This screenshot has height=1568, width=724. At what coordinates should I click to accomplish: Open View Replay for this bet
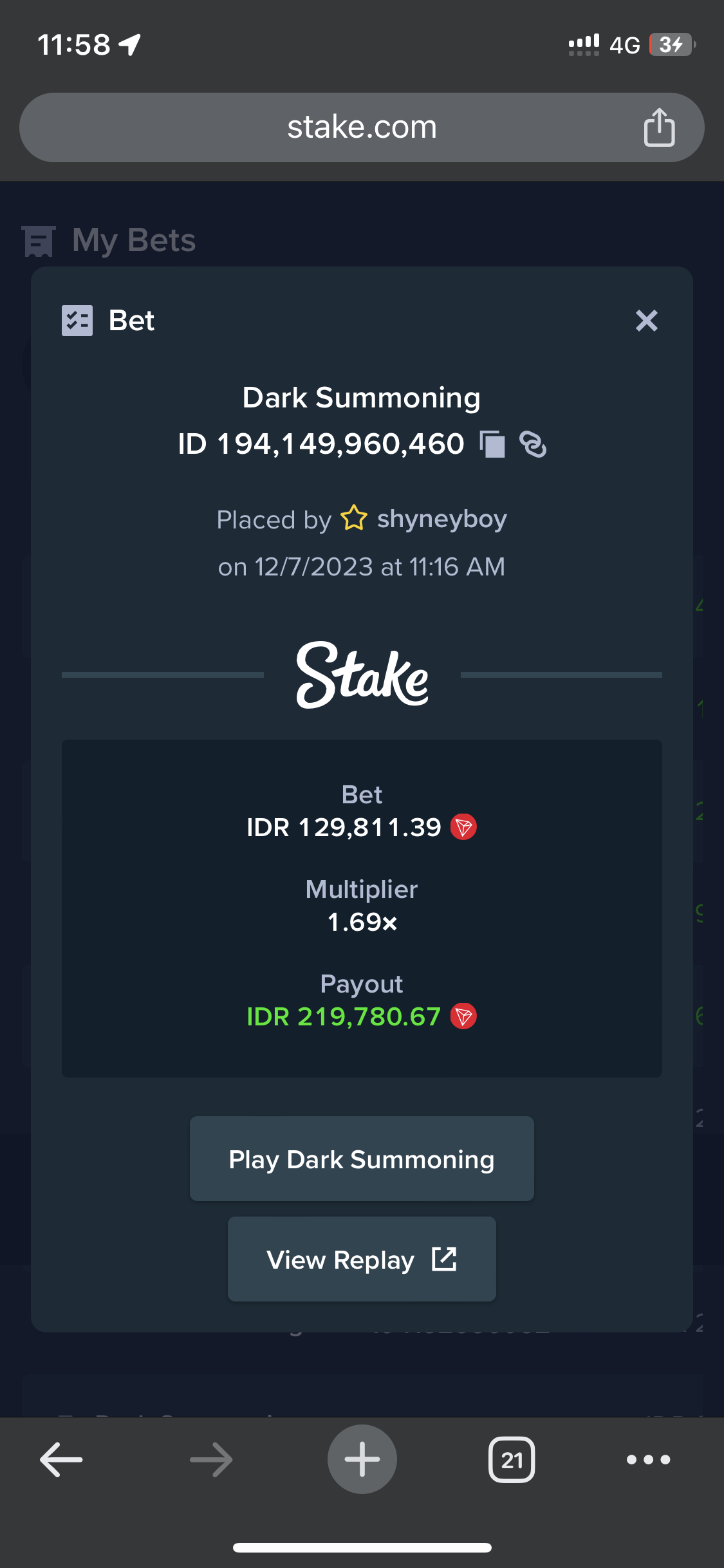[x=362, y=1259]
